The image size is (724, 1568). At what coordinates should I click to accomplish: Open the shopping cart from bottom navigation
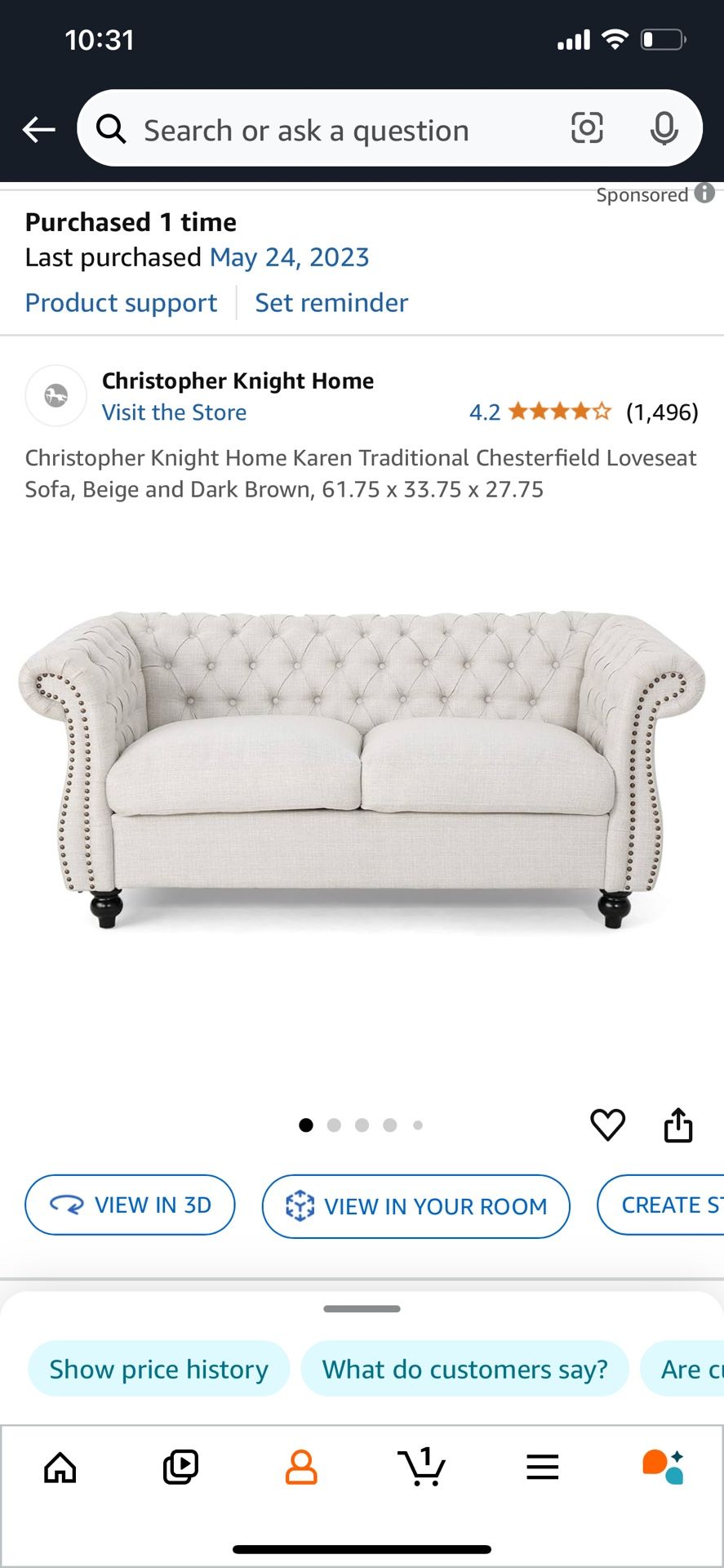coord(421,1466)
